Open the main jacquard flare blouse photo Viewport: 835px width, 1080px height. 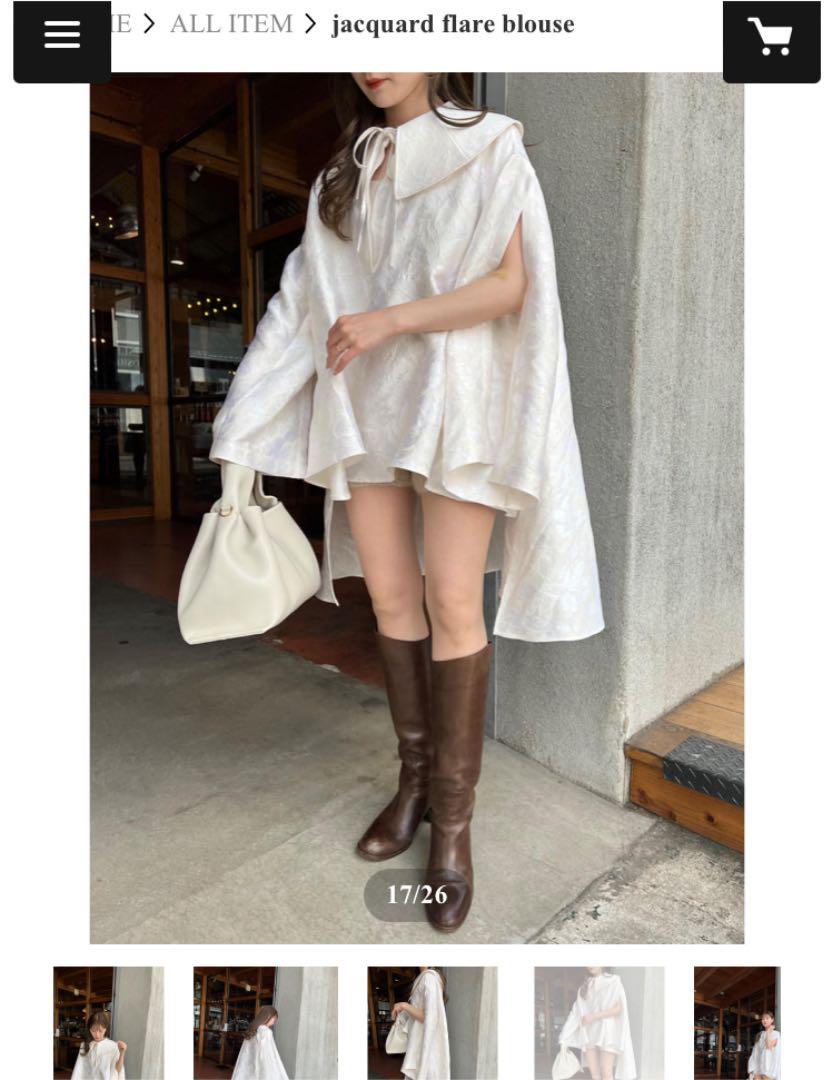pos(416,508)
